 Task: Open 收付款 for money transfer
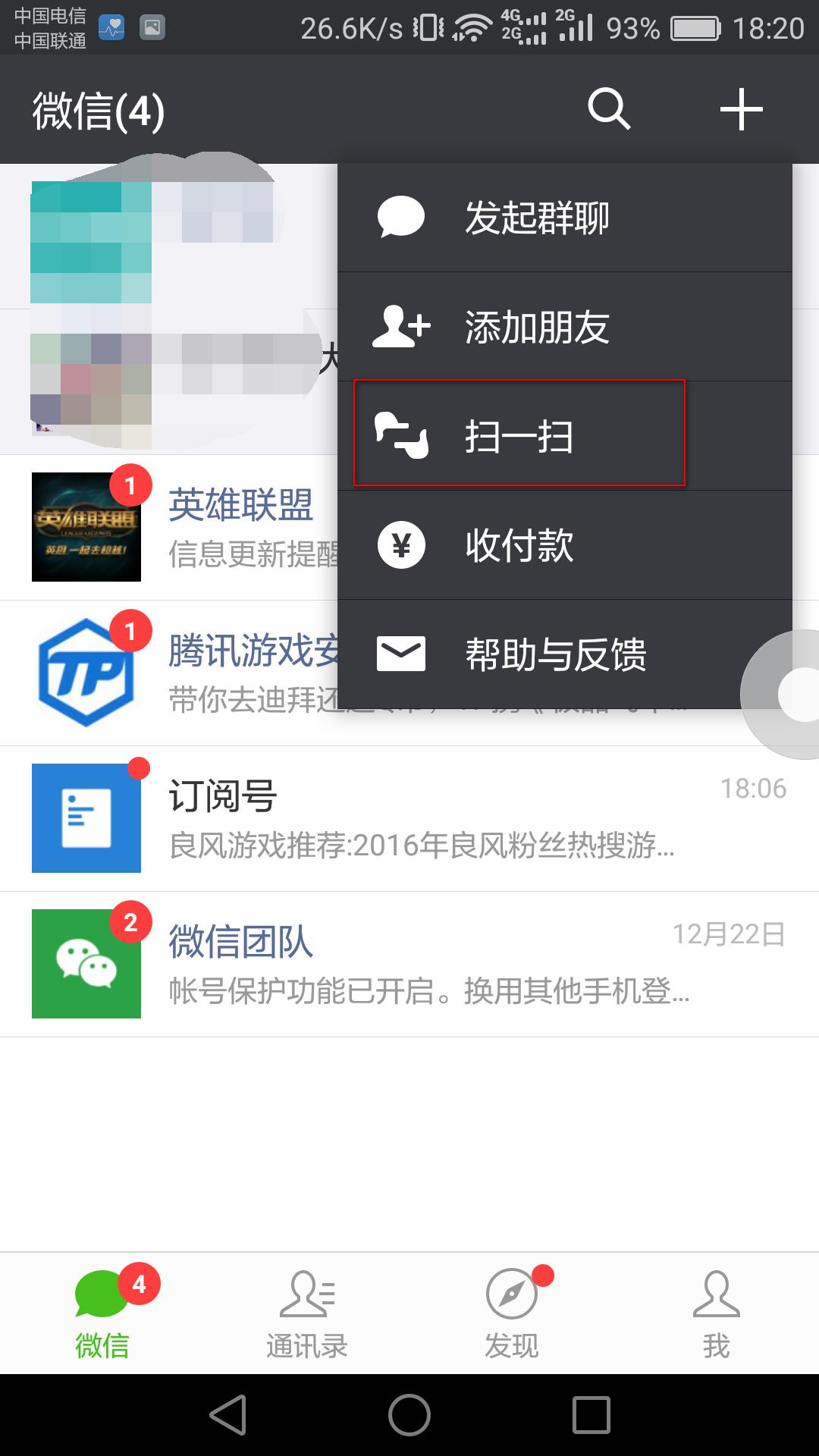click(x=520, y=544)
